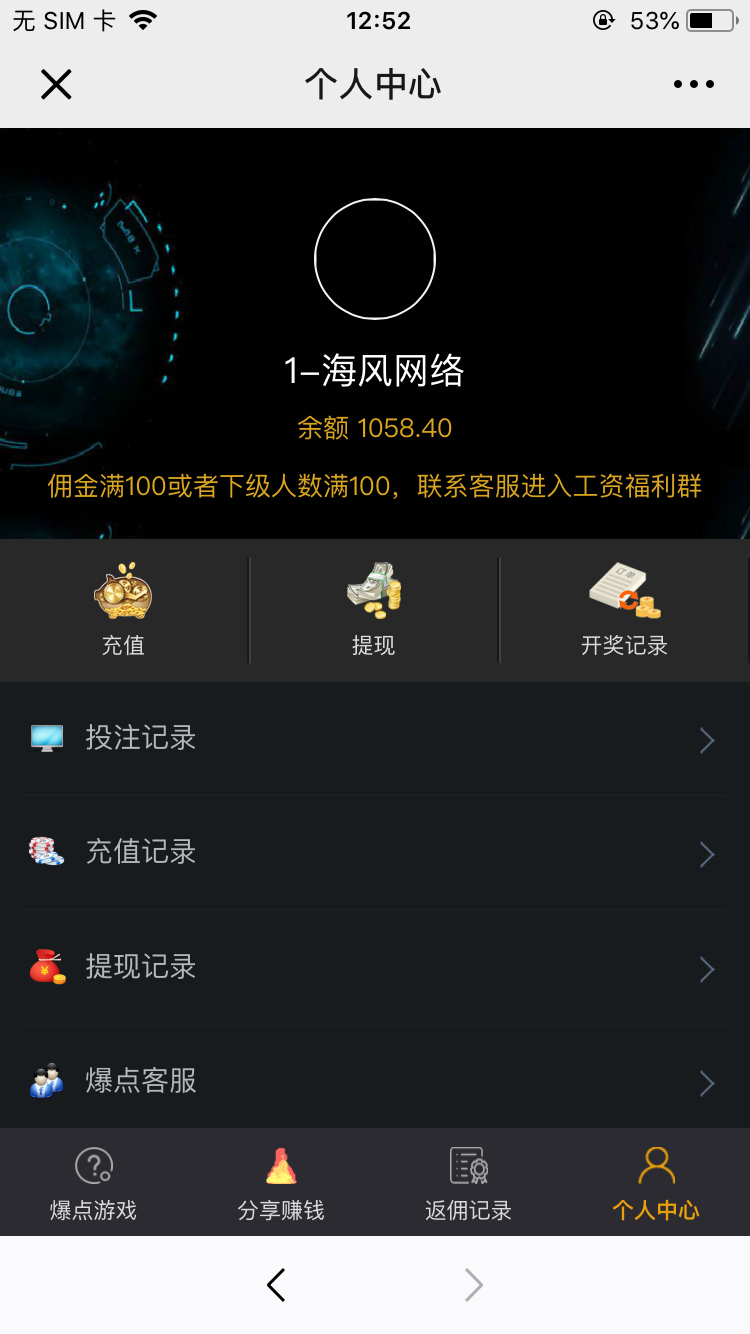
Task: Open the 投注记录 row
Action: [x=375, y=739]
